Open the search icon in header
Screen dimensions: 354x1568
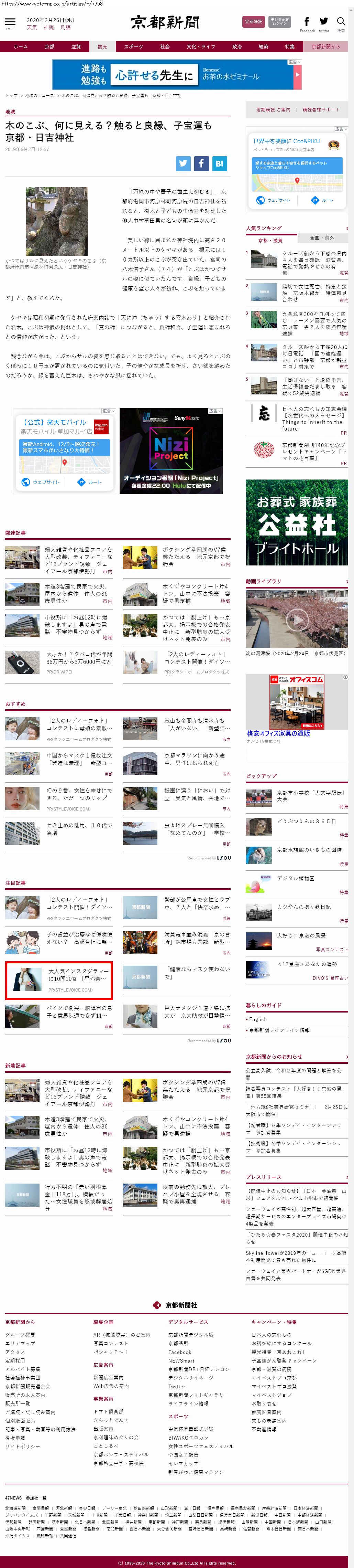(341, 22)
